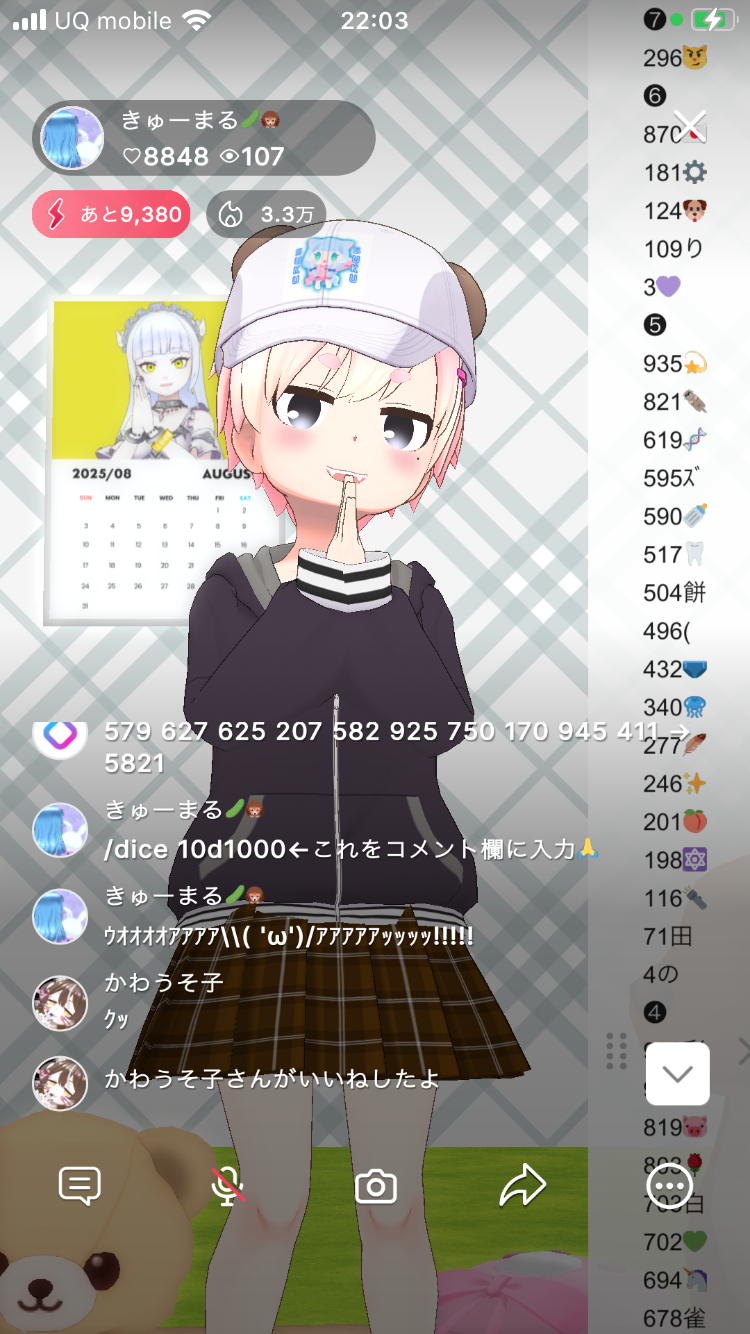This screenshot has height=1334, width=750.
Task: Open the more options menu
Action: [x=669, y=1187]
